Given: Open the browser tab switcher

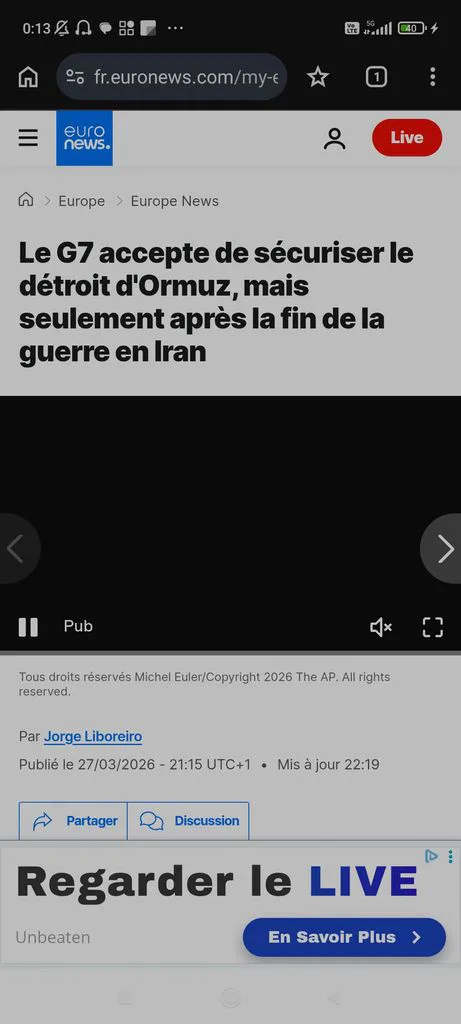Looking at the screenshot, I should coord(375,77).
